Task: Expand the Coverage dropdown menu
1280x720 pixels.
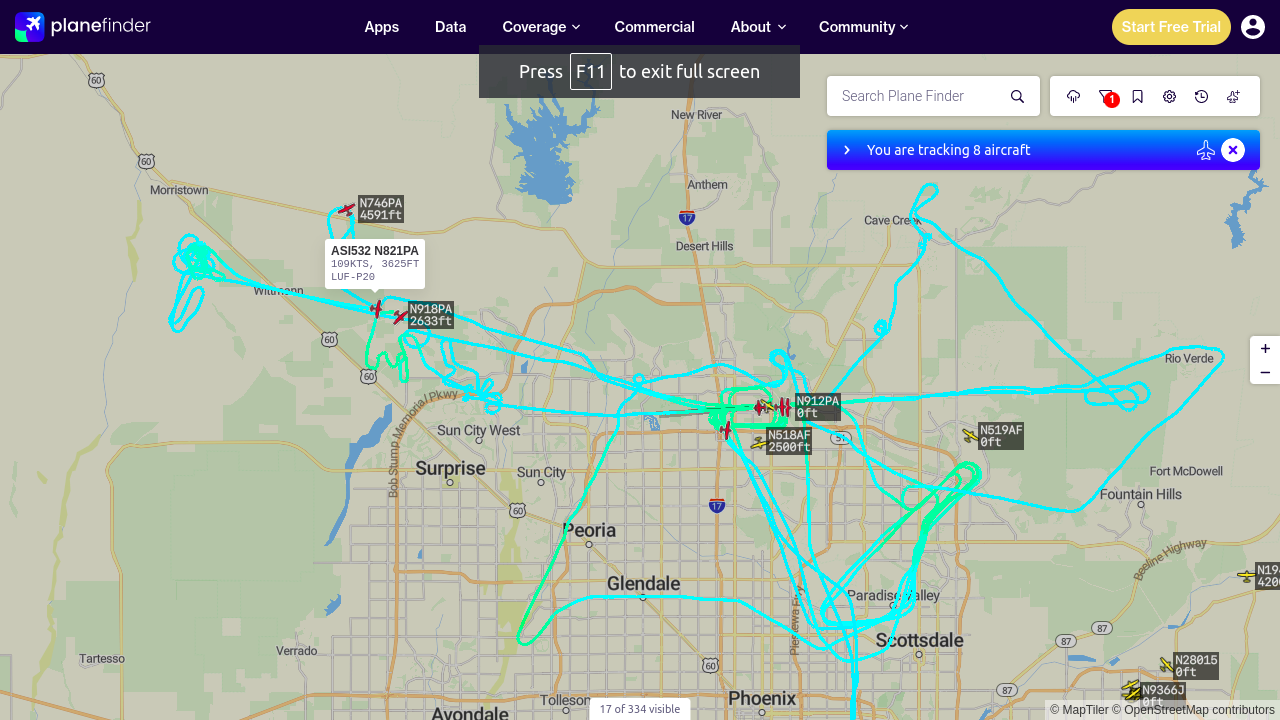Action: 541,27
